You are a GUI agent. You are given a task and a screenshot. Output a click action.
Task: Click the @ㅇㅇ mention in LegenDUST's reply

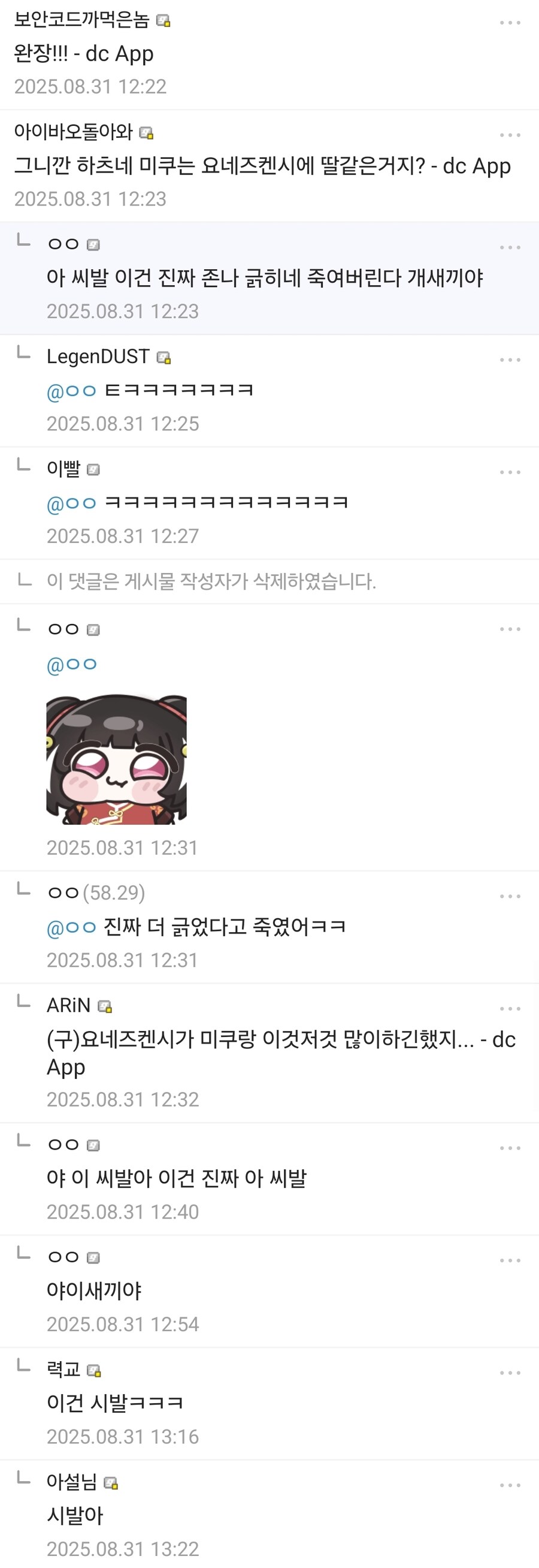coord(71,390)
